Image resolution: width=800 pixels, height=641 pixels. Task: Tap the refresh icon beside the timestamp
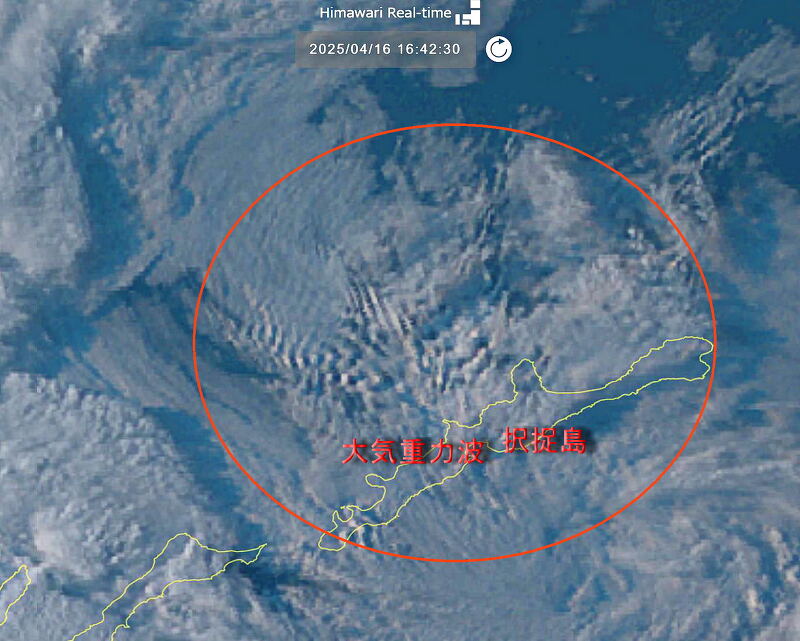point(498,49)
